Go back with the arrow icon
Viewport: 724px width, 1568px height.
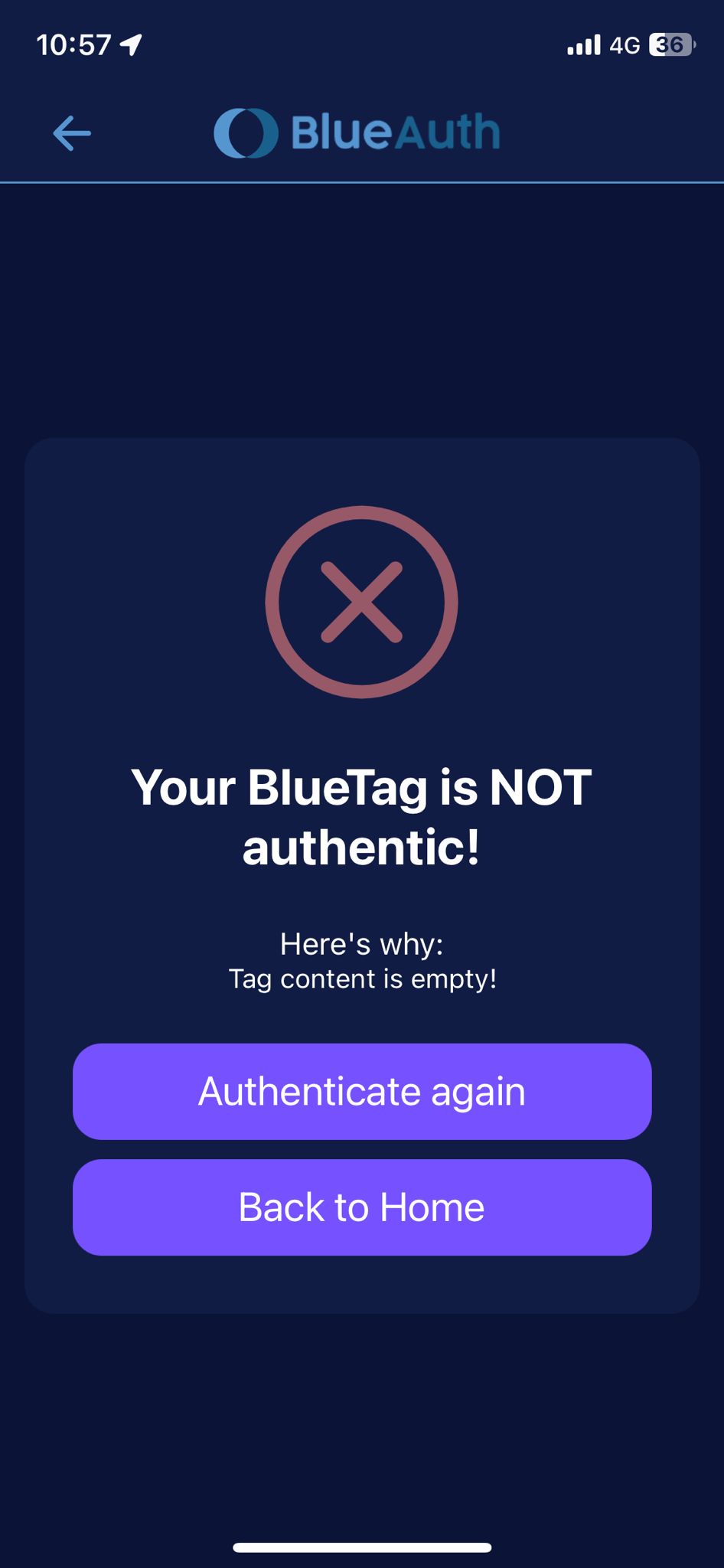[72, 133]
